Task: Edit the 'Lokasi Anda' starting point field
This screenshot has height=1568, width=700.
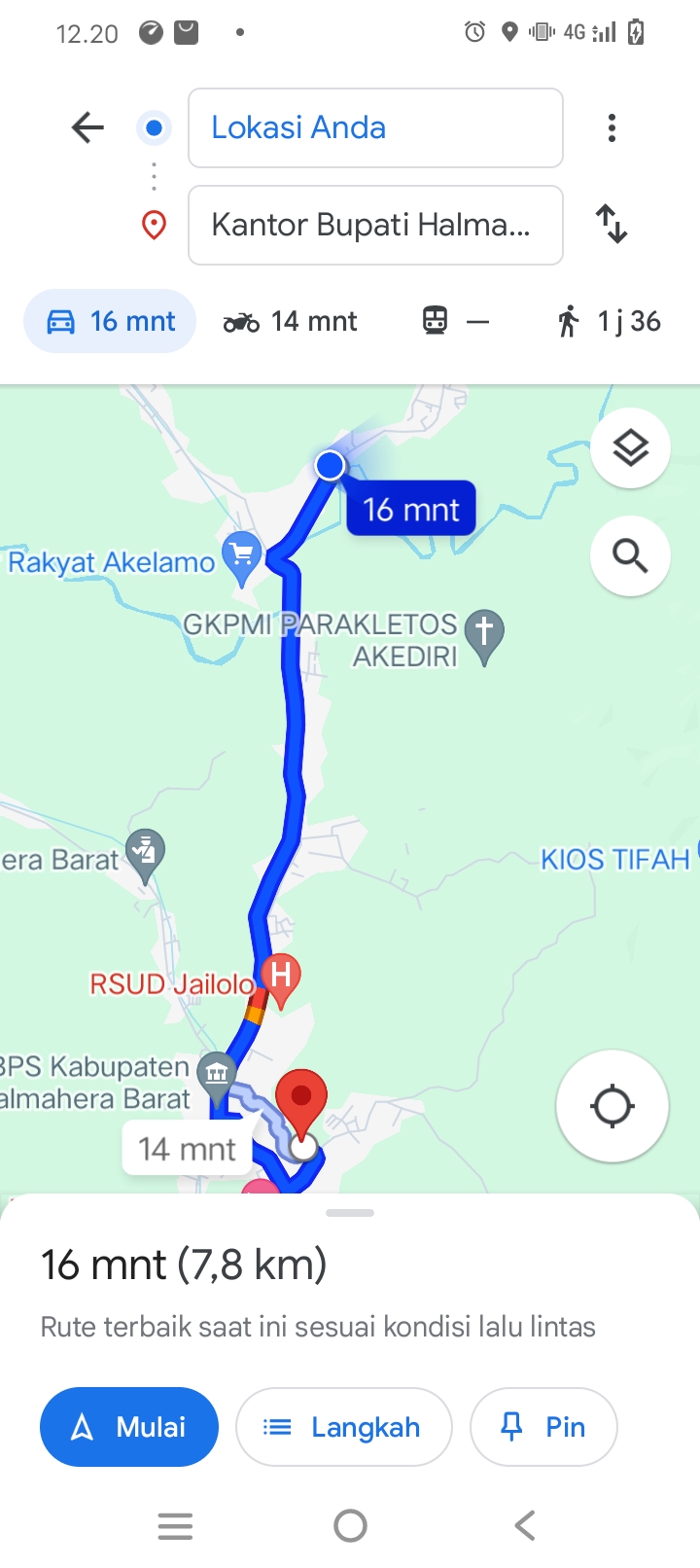Action: [375, 127]
